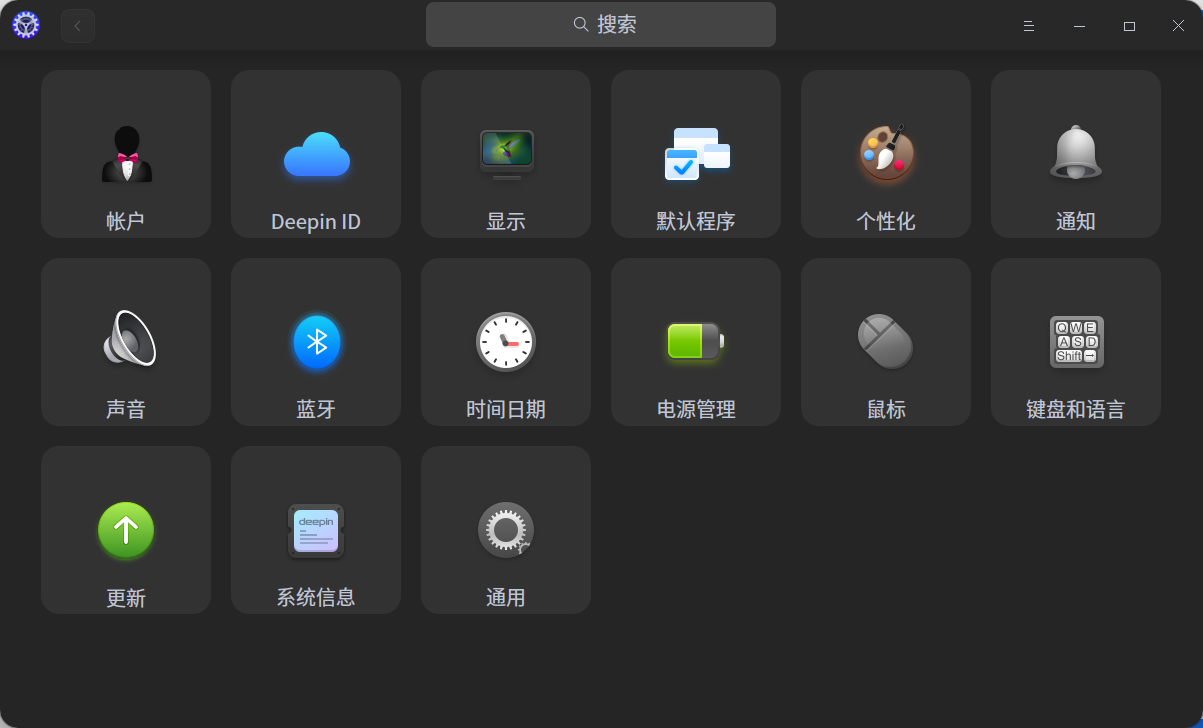Image resolution: width=1203 pixels, height=728 pixels.
Task: Open 时间日期 time and date
Action: click(x=506, y=342)
